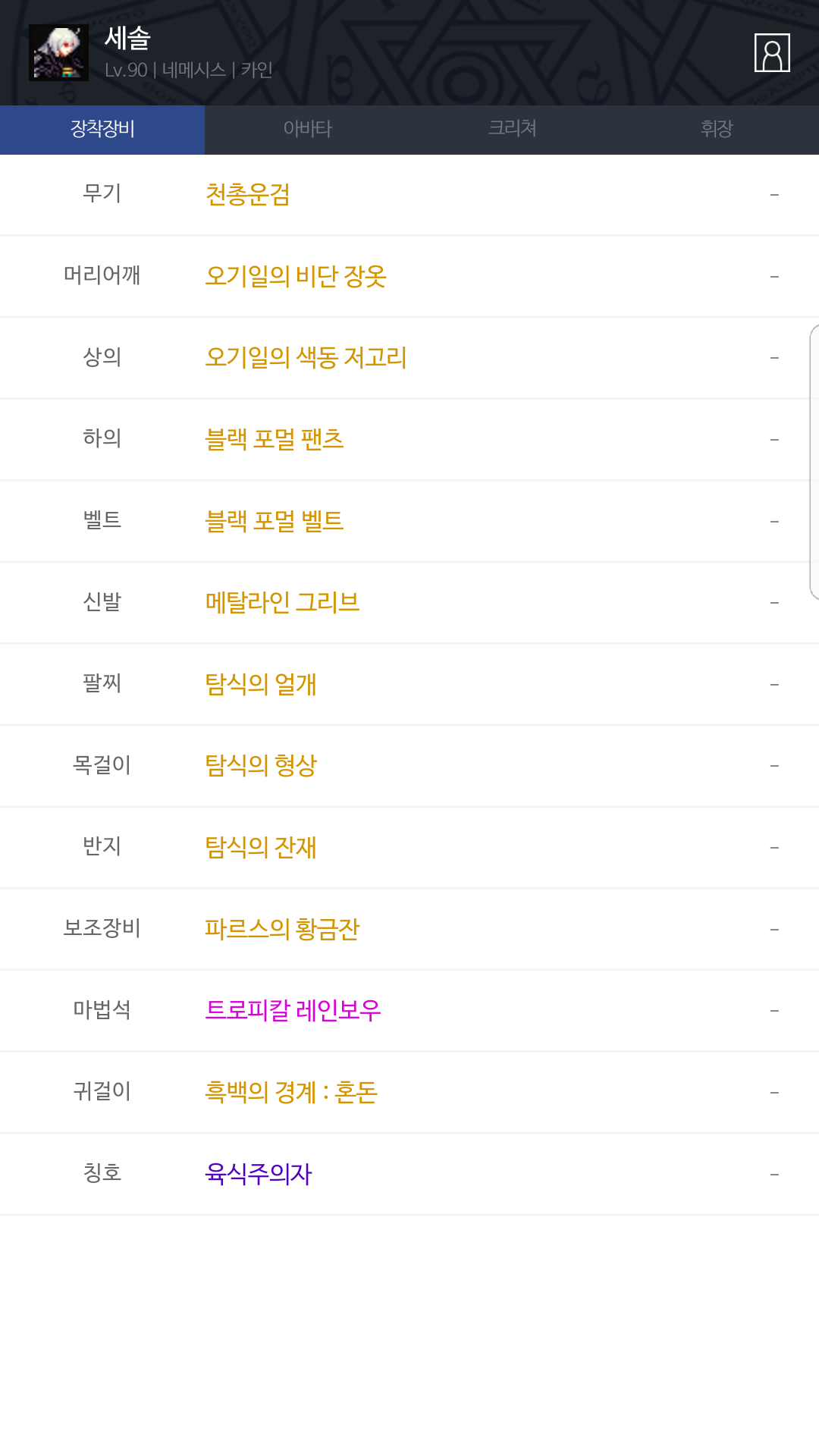Open the necklace 탐식의 형상
Viewport: 819px width, 1456px height.
pyautogui.click(x=409, y=766)
